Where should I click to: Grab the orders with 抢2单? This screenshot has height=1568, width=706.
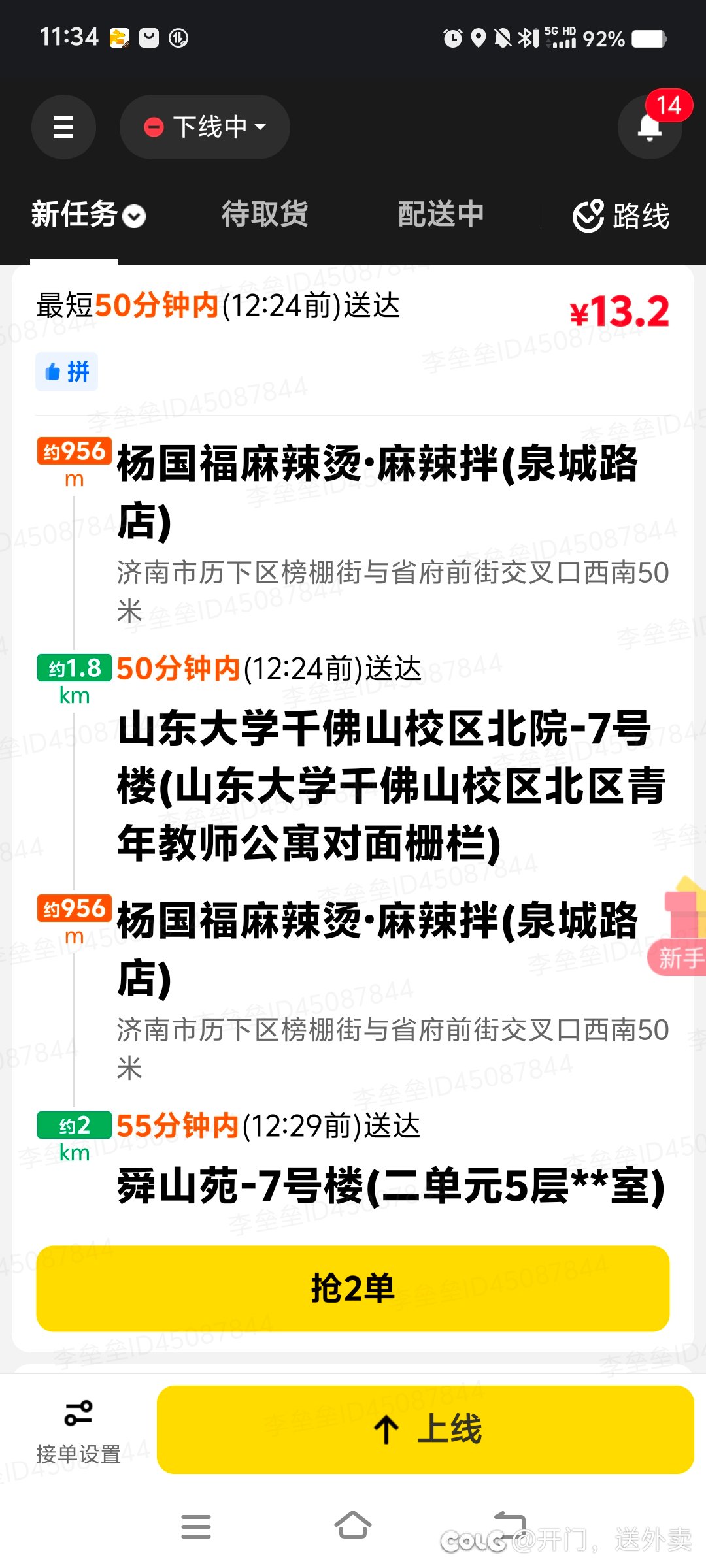353,1288
